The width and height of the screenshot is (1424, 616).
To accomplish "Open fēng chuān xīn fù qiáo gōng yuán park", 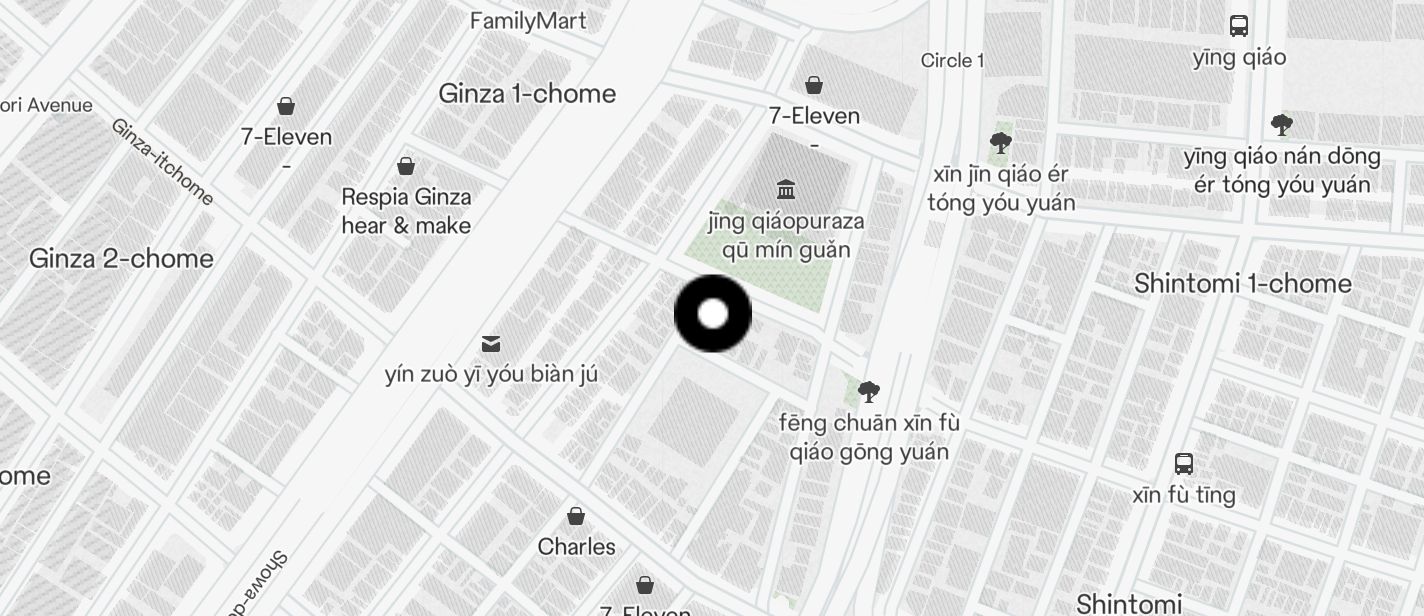I will click(869, 392).
